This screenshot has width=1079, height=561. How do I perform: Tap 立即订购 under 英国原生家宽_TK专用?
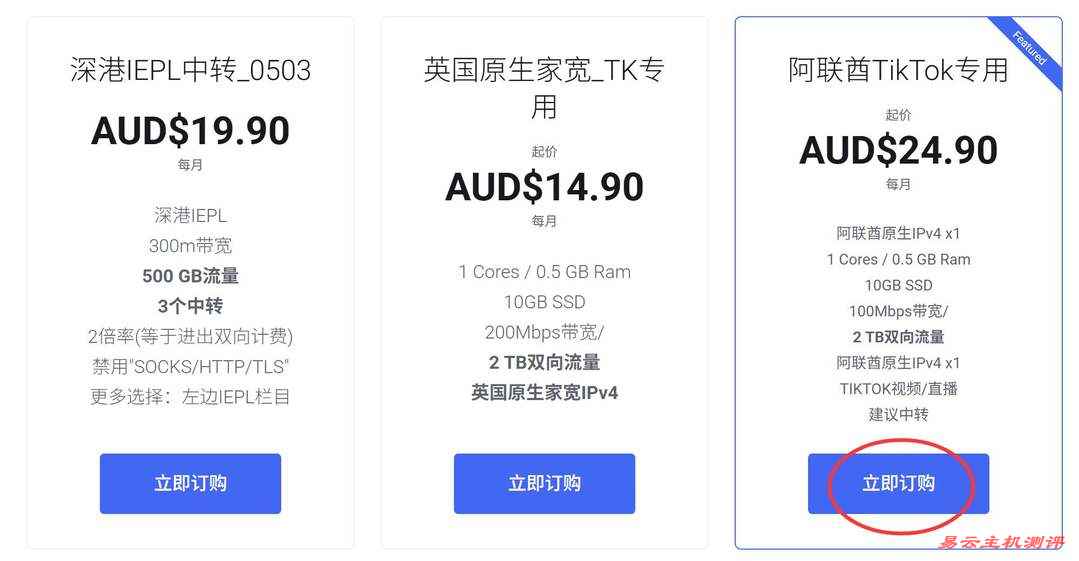544,483
